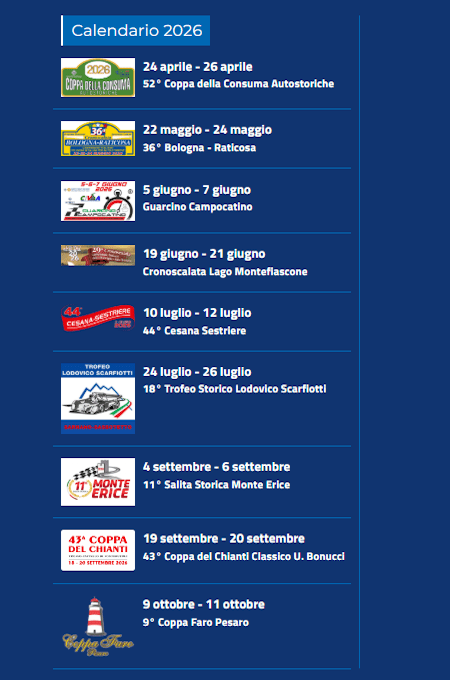The width and height of the screenshot is (450, 680).
Task: Open the 36° Bologna - Raticosa event
Action: click(199, 148)
